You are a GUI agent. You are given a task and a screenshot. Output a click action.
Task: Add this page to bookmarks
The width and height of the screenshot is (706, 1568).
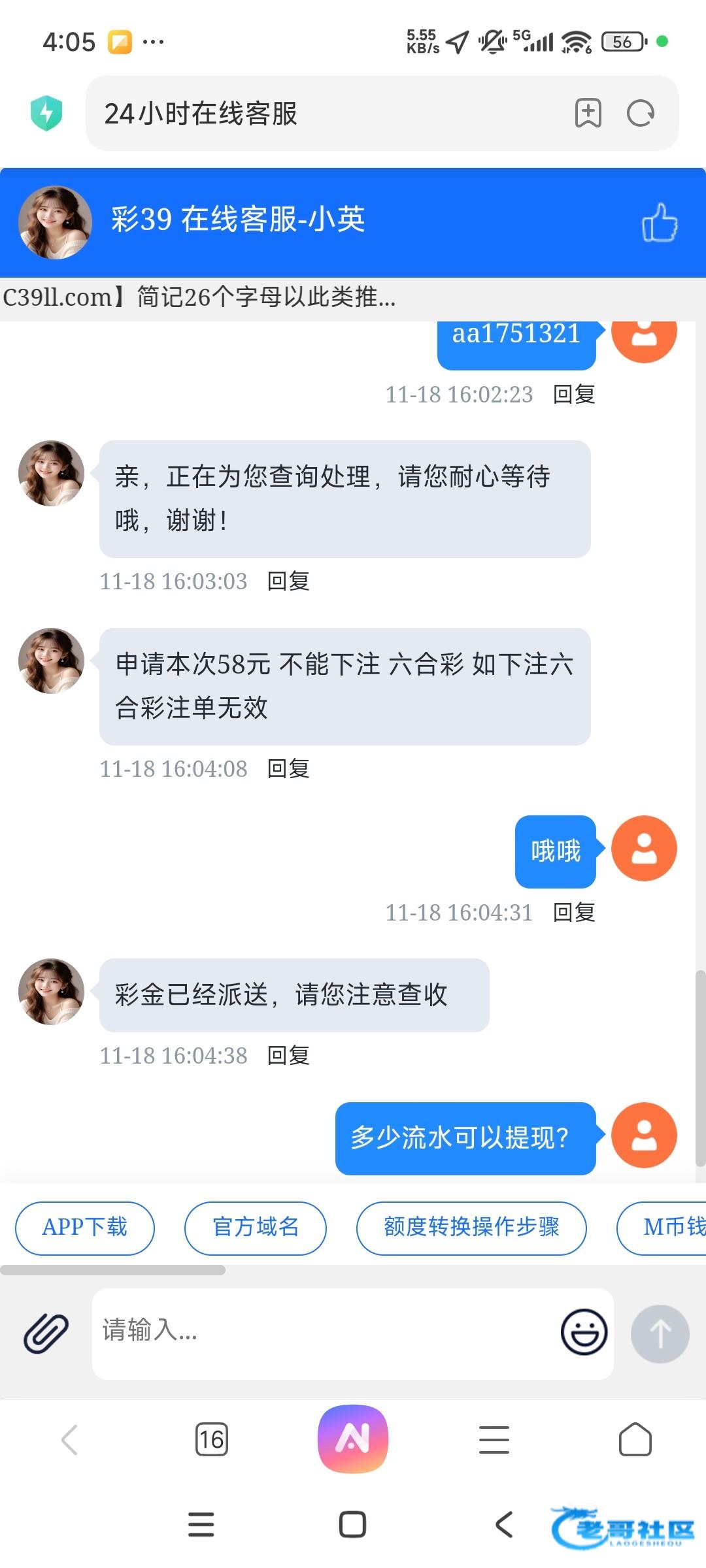[588, 114]
